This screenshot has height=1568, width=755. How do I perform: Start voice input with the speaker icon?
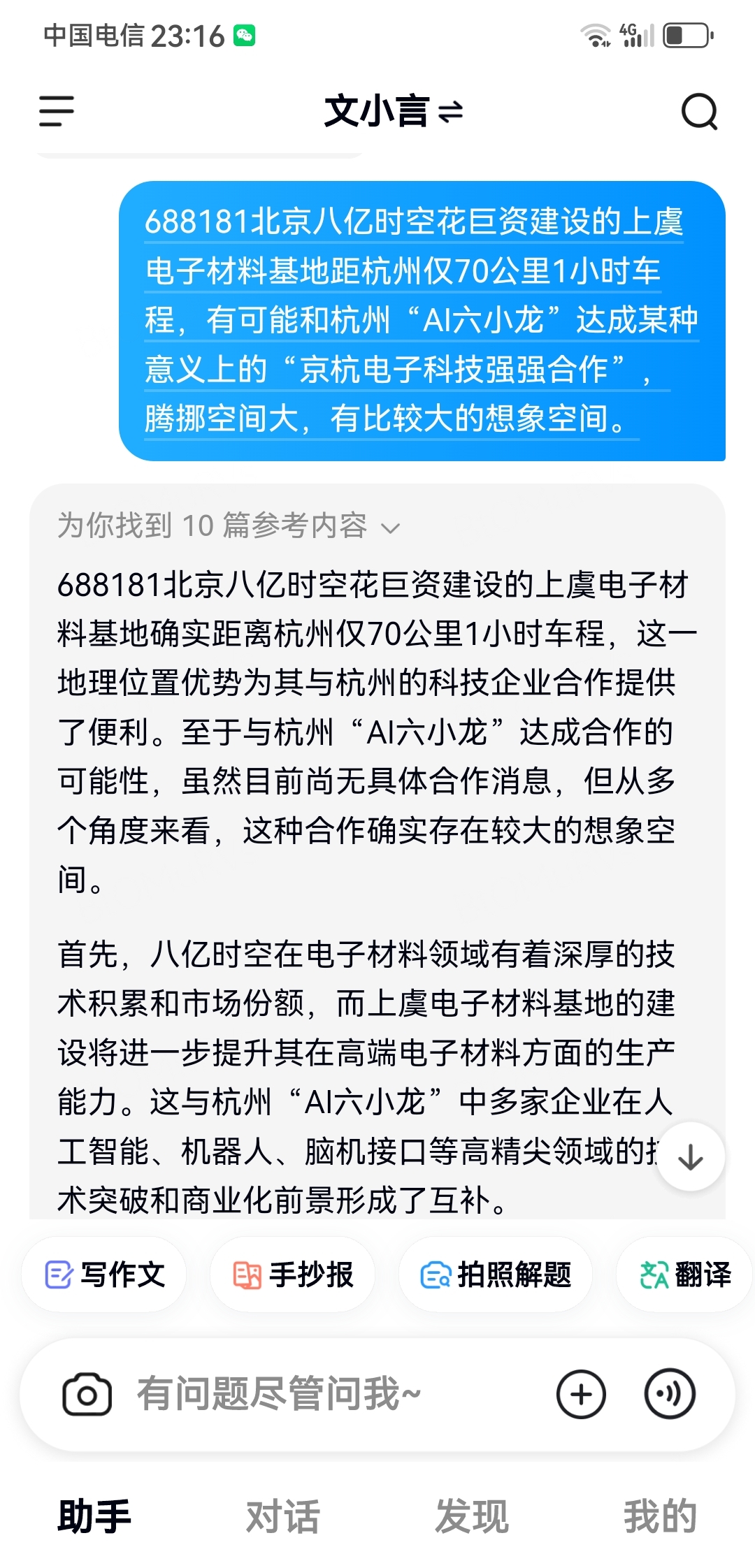click(670, 1393)
